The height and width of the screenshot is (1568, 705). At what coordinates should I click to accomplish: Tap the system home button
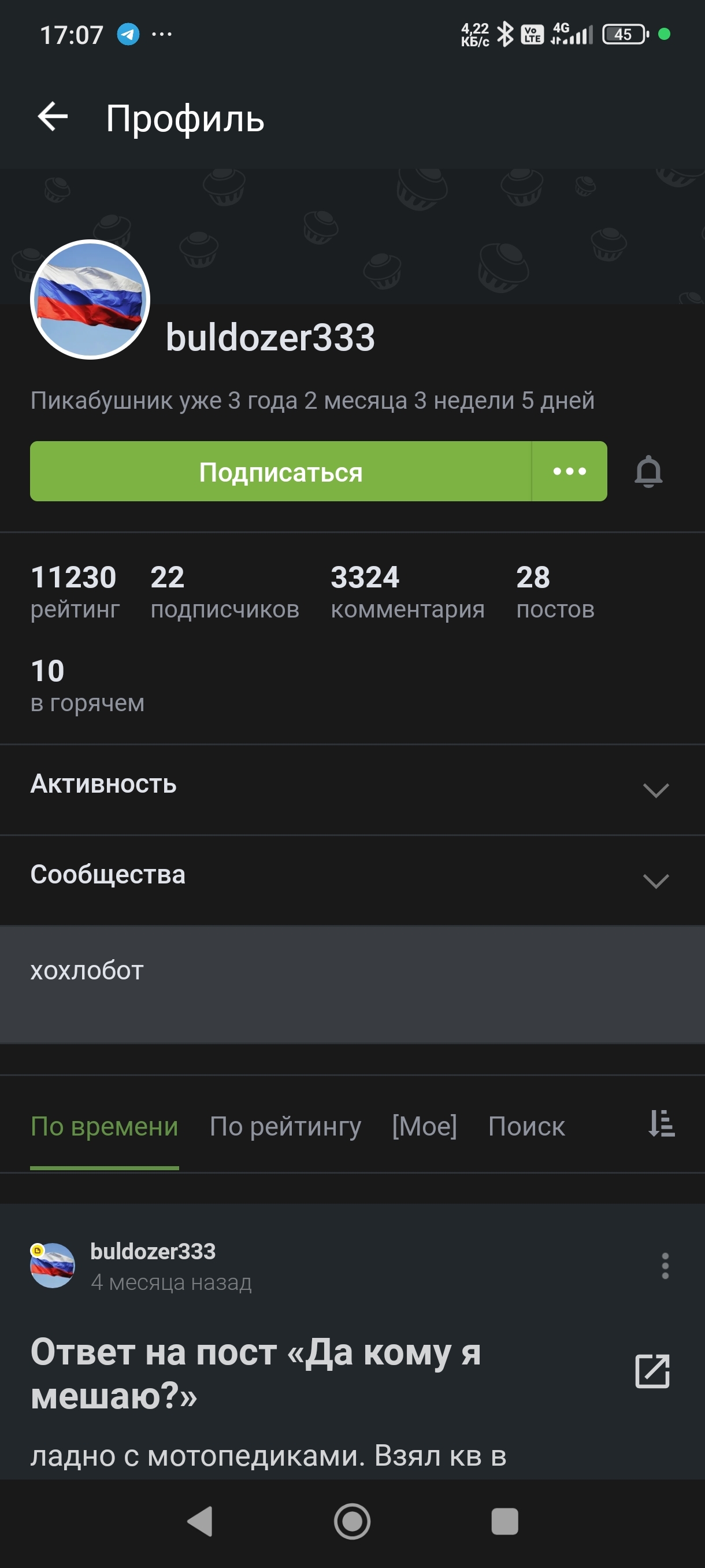click(351, 1521)
